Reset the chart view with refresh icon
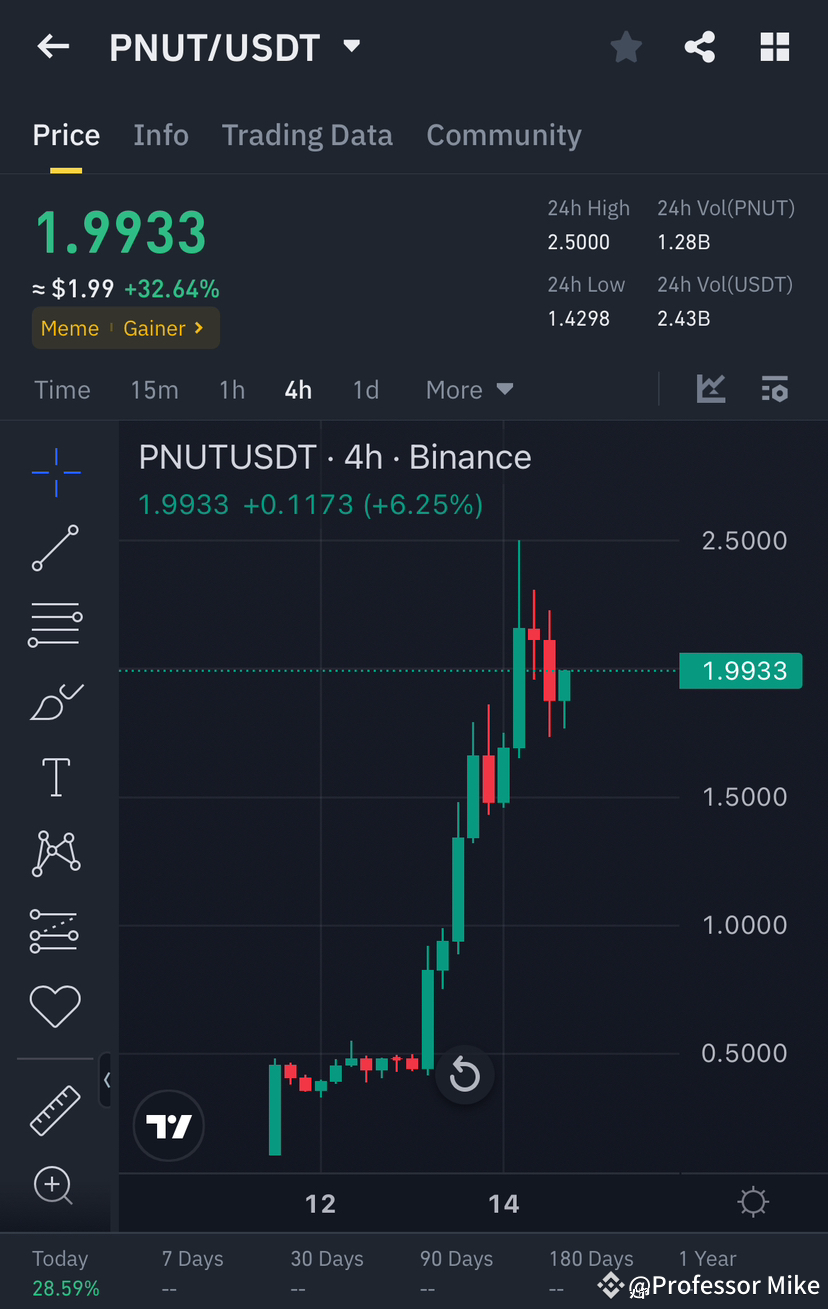The image size is (828, 1309). [464, 1074]
